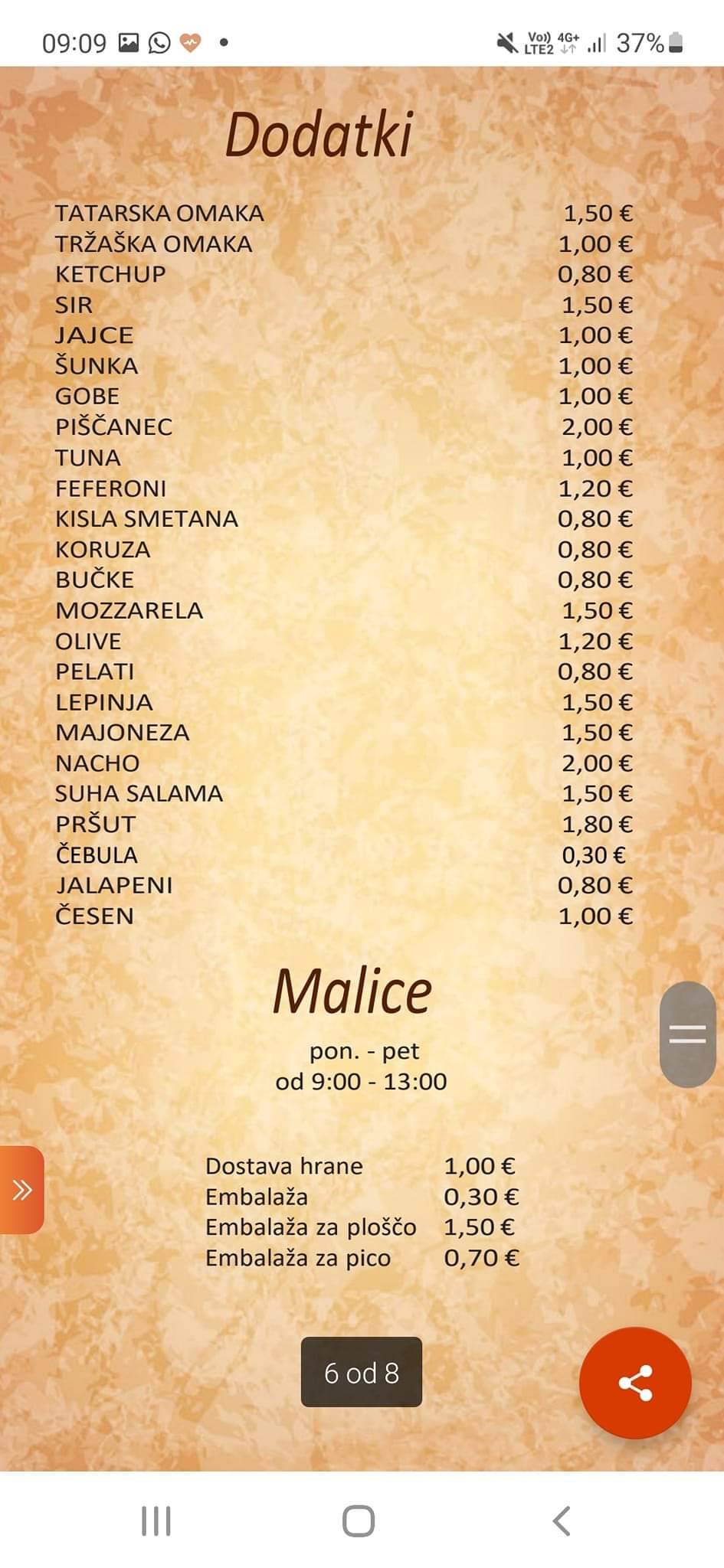Viewport: 724px width, 1568px height.
Task: Expand the side panel chevron arrow
Action: [x=23, y=1189]
